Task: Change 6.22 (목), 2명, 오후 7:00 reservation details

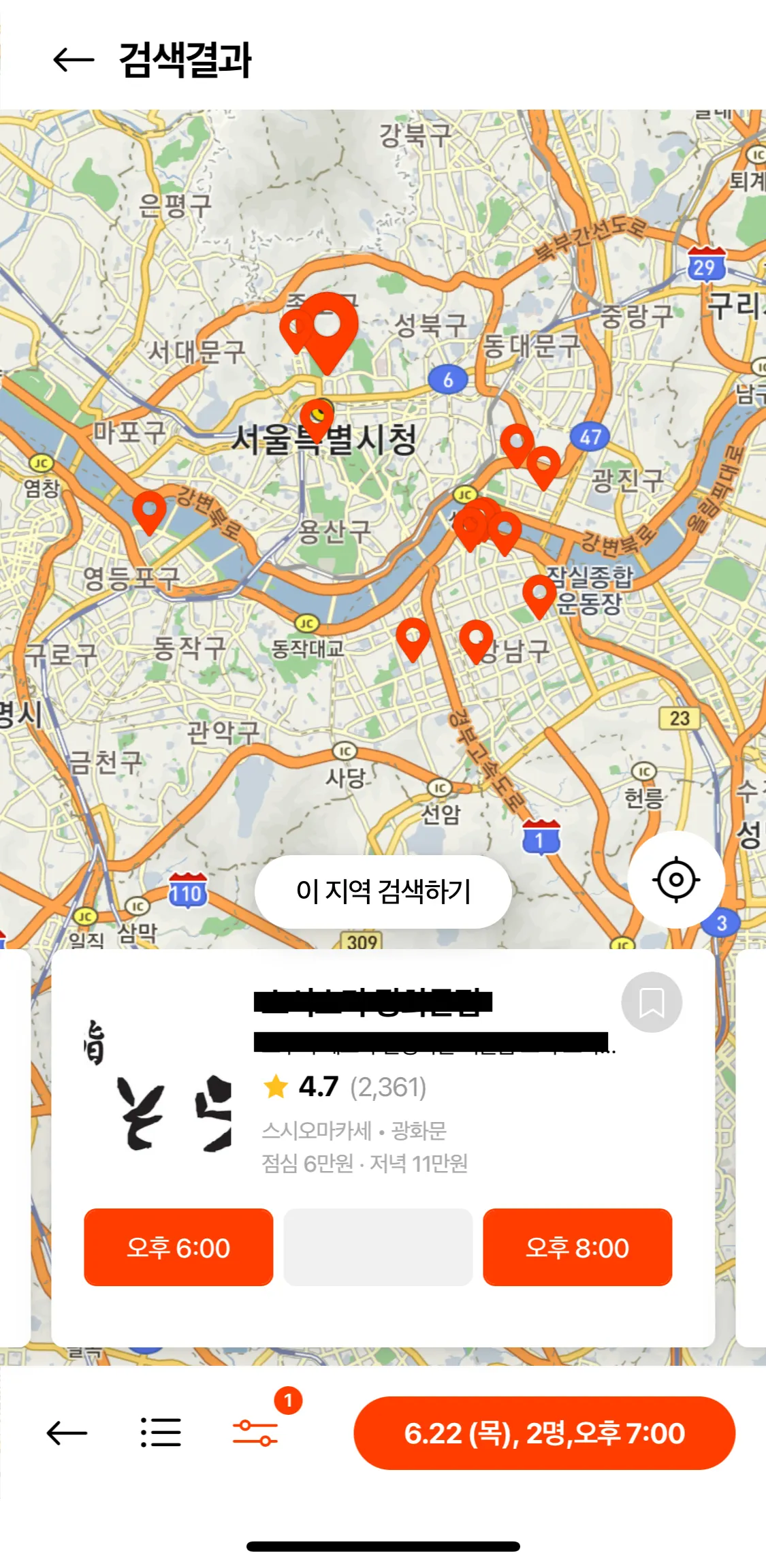Action: [544, 1433]
